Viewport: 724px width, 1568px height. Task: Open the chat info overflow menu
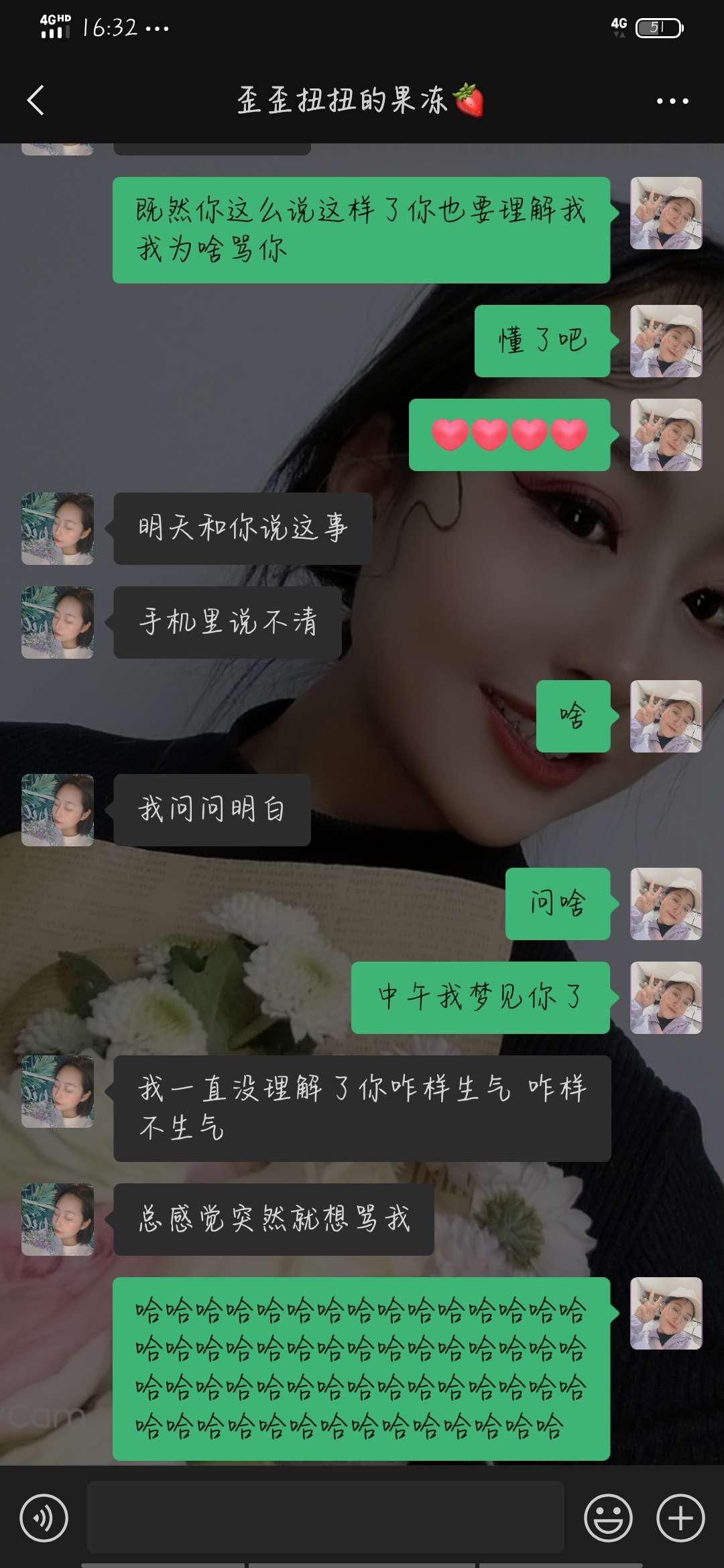coord(672,101)
